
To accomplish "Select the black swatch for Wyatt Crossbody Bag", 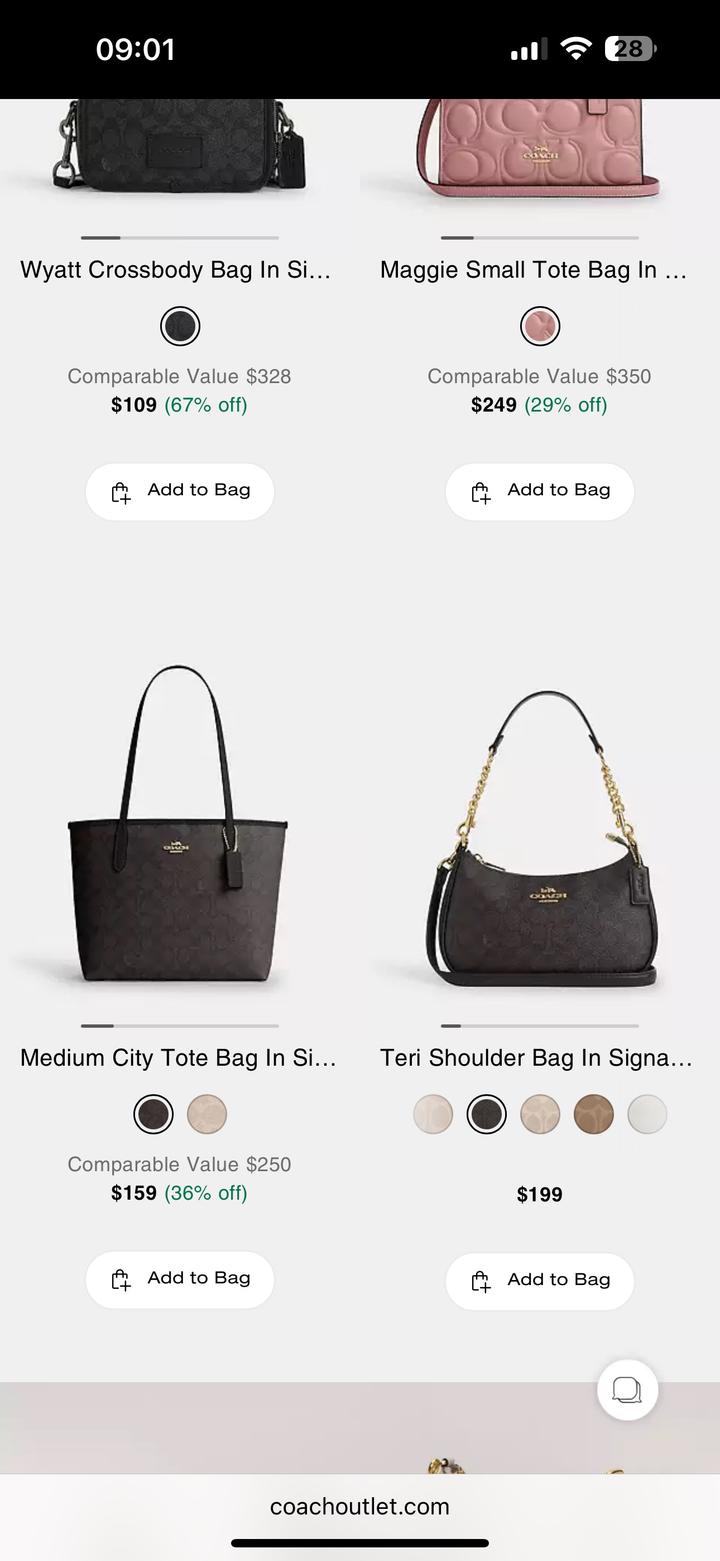I will click(180, 326).
